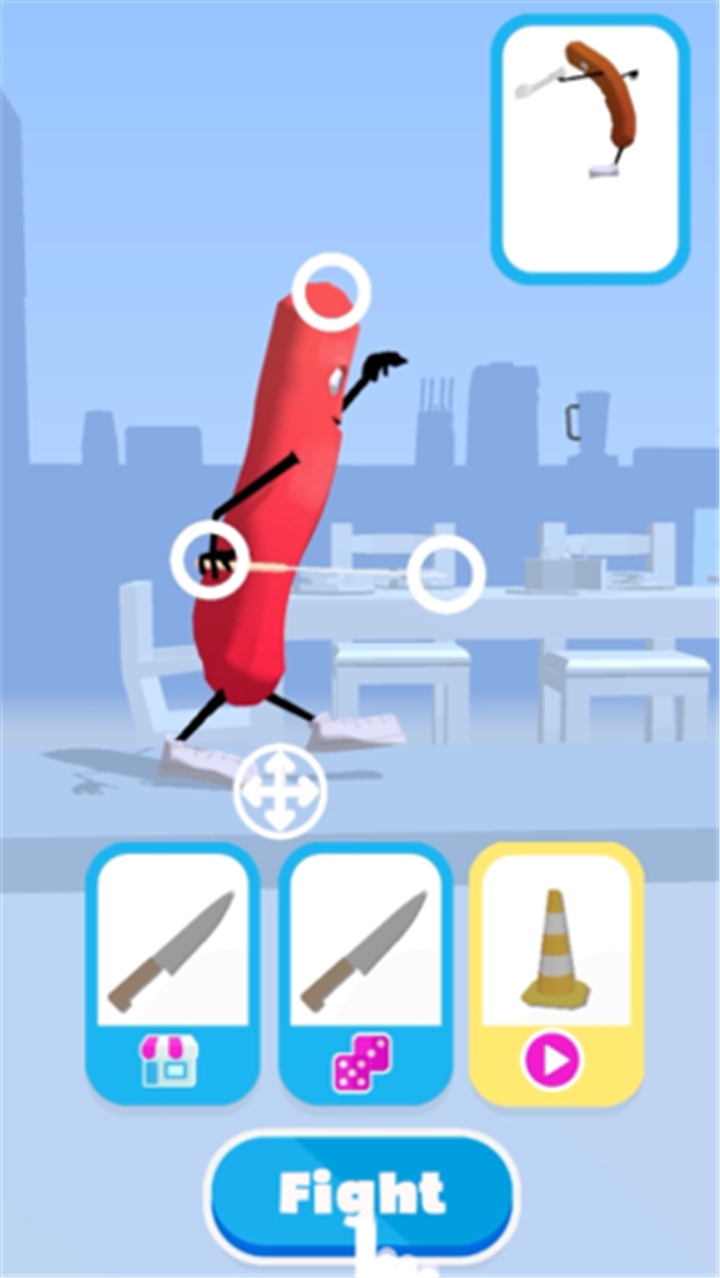Select the knife card with dice icon
Image resolution: width=720 pixels, height=1278 pixels.
coord(365,973)
